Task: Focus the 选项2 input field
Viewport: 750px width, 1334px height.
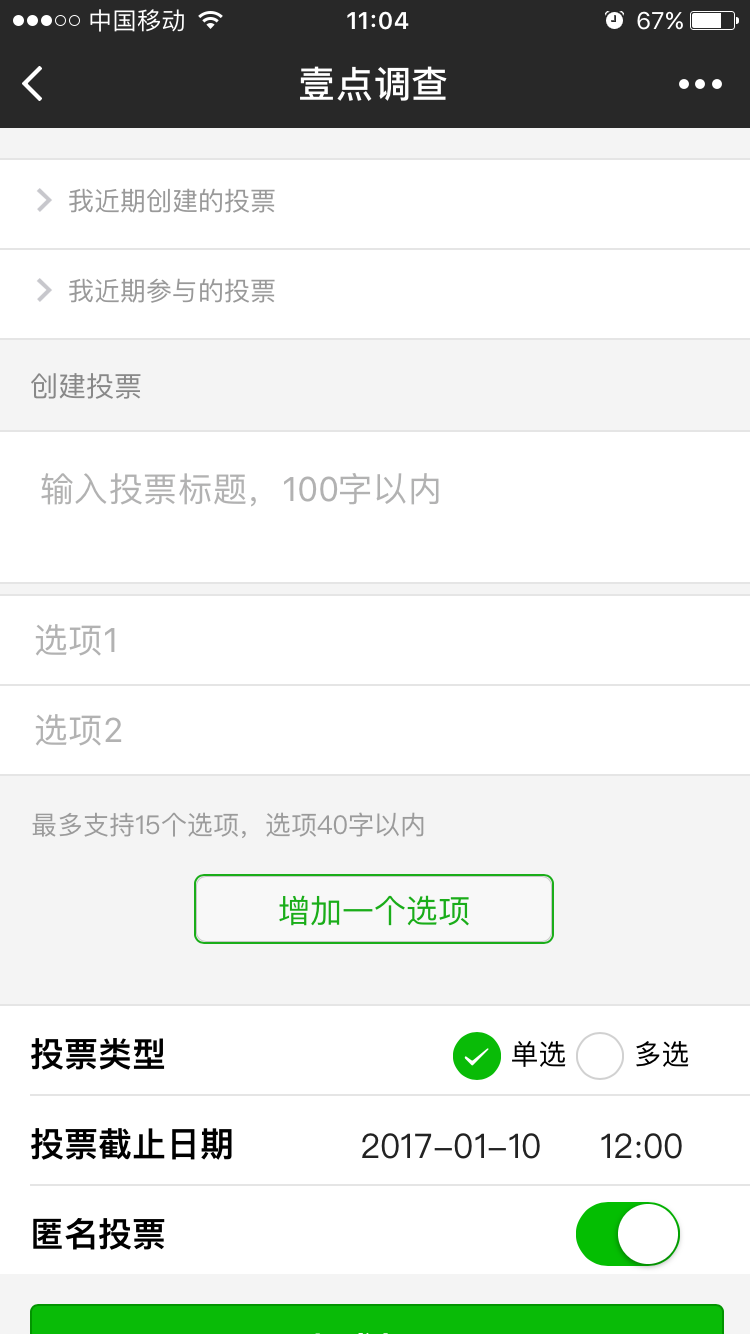Action: (x=375, y=730)
